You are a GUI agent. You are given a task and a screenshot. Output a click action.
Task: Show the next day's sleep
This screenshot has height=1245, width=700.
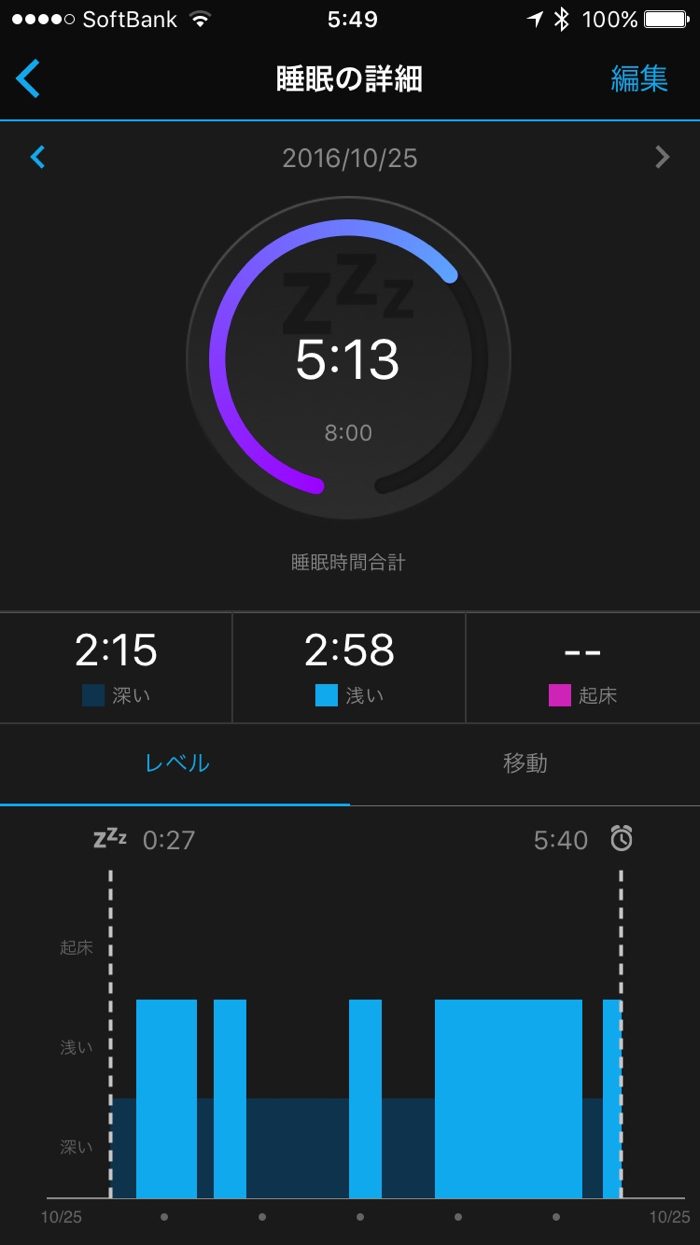pyautogui.click(x=661, y=157)
